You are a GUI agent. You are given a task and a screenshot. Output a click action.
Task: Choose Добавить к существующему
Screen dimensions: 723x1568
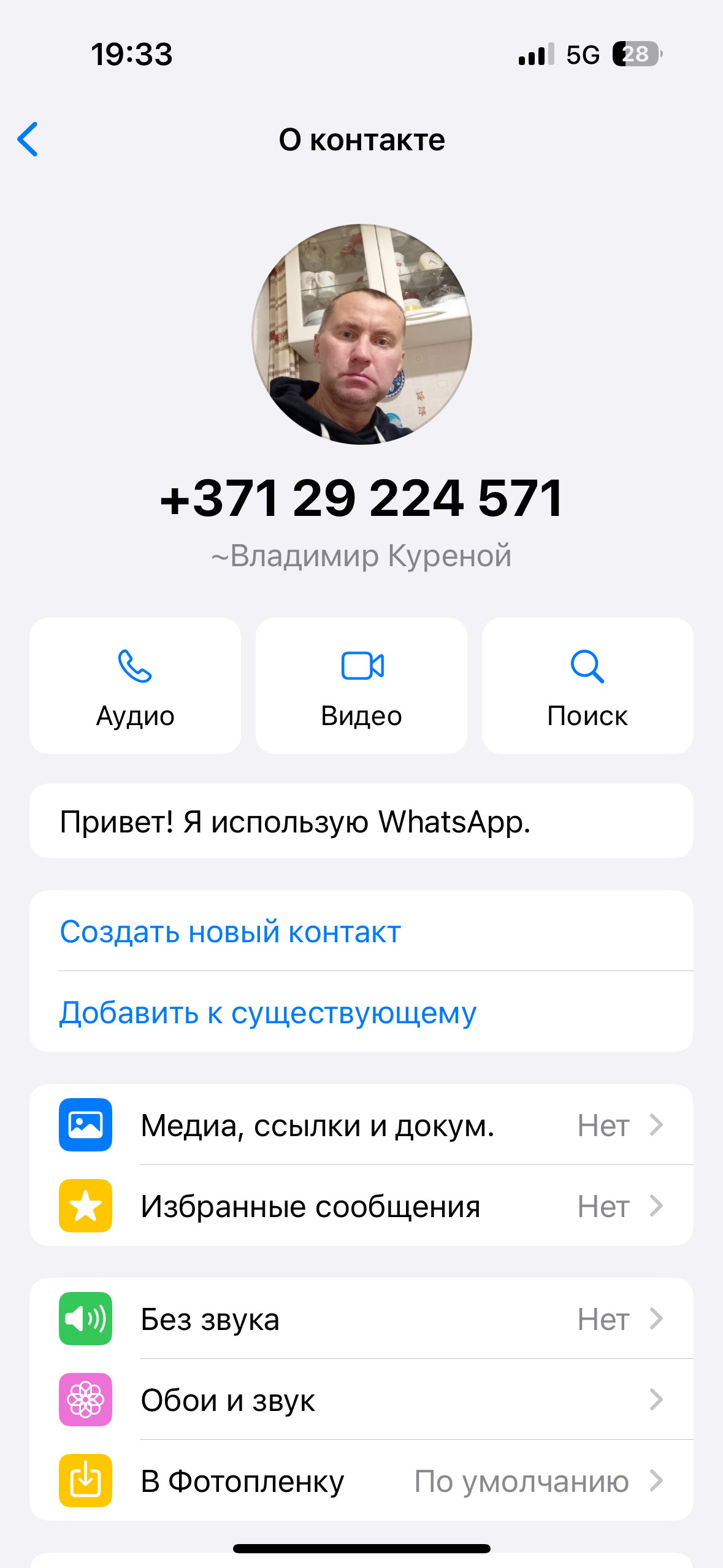point(361,1012)
